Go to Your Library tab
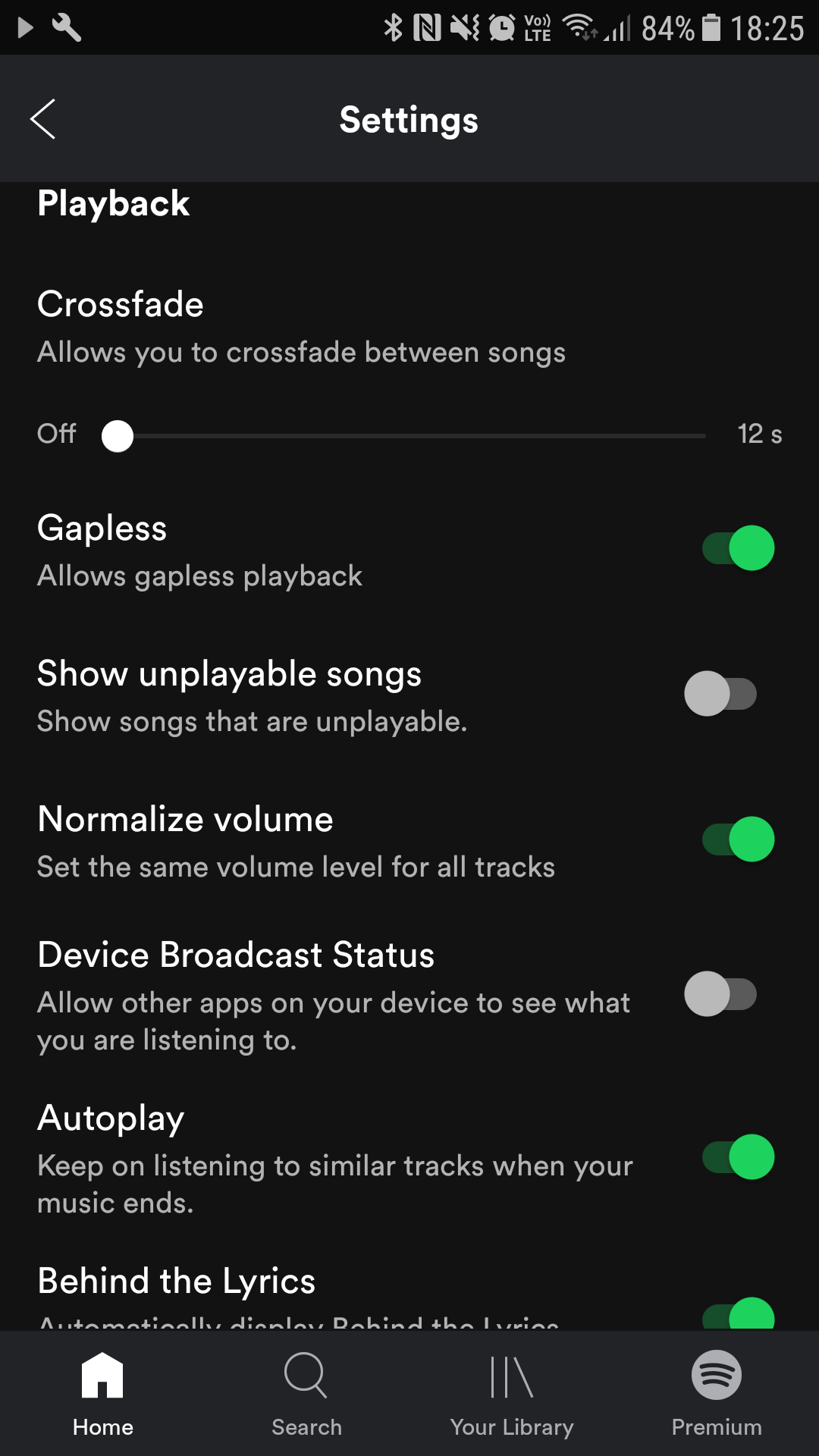Viewport: 819px width, 1456px height. point(512,1394)
